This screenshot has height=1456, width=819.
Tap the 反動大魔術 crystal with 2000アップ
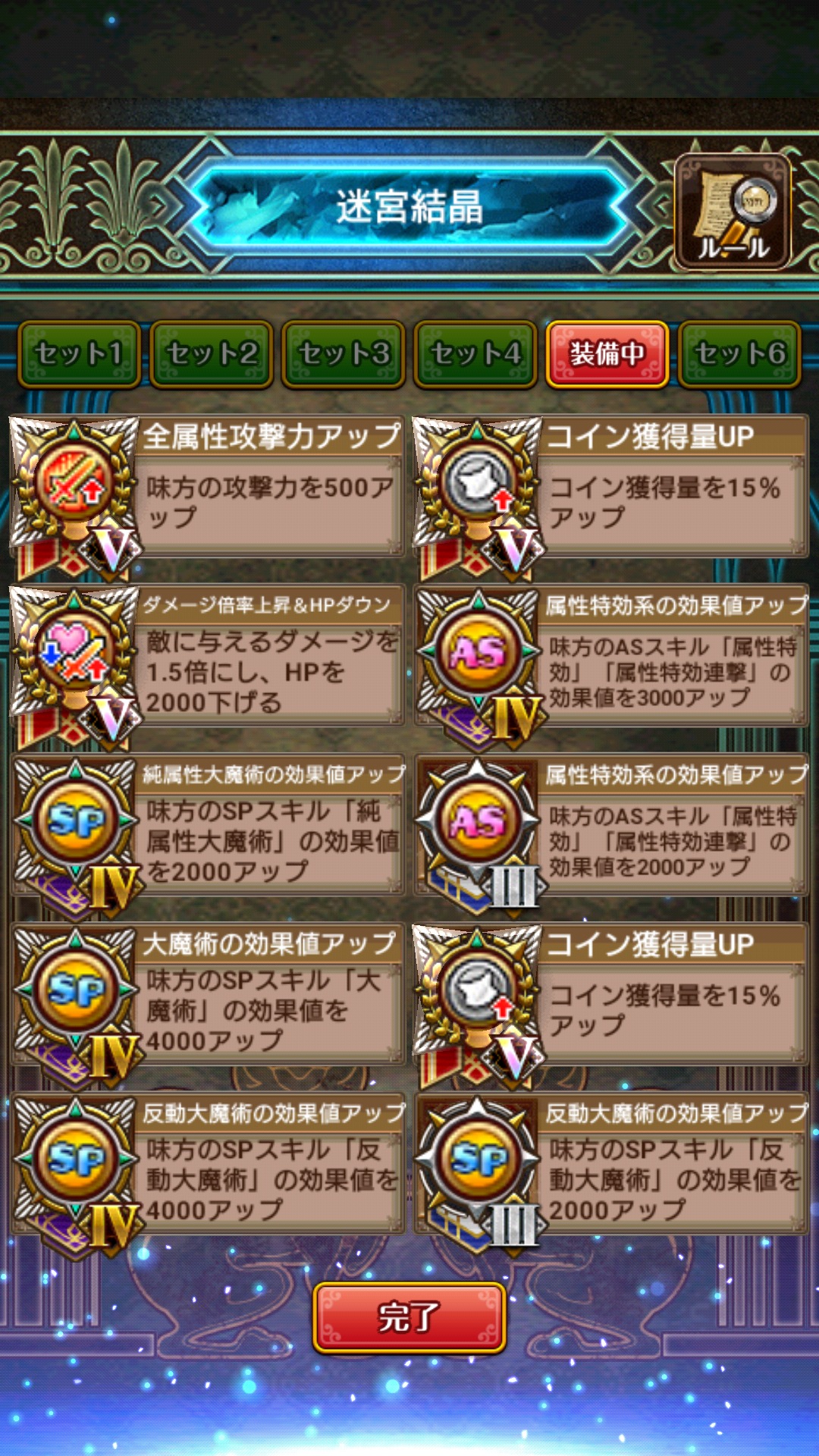coord(611,1165)
